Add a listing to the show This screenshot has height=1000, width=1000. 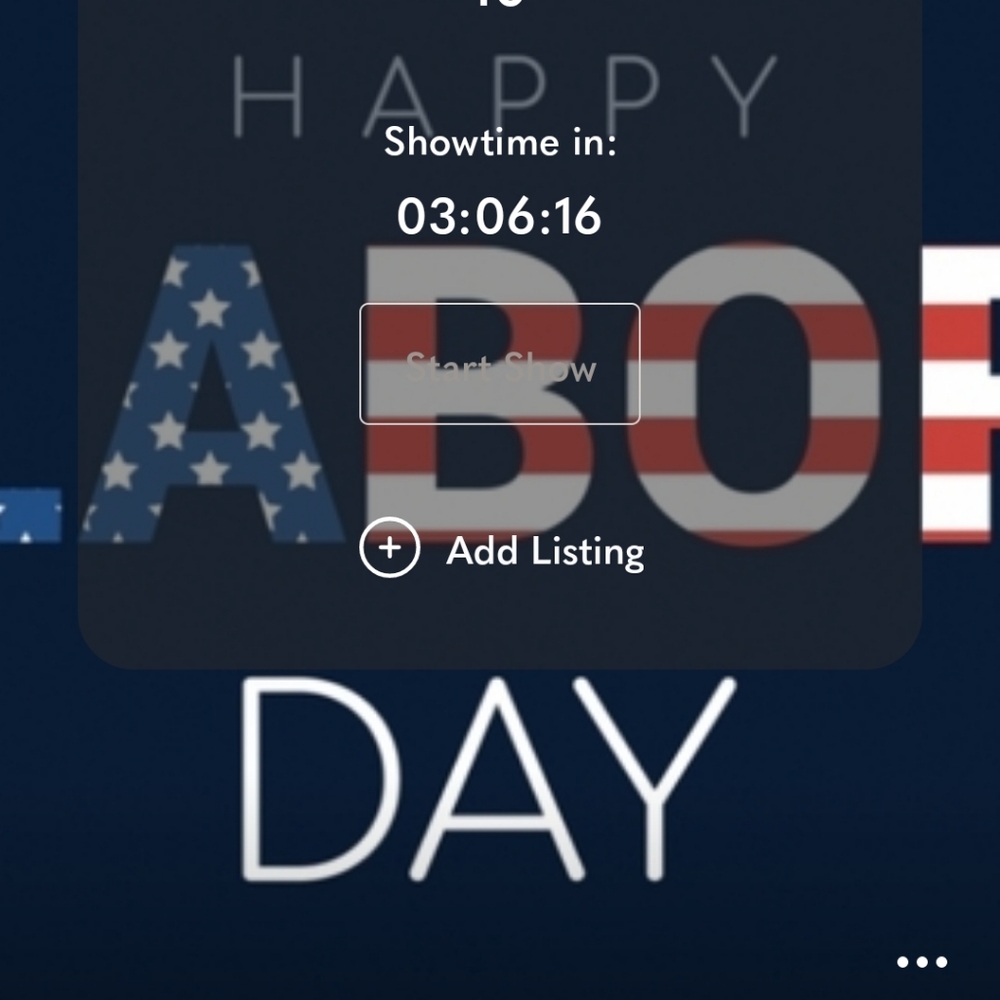502,551
